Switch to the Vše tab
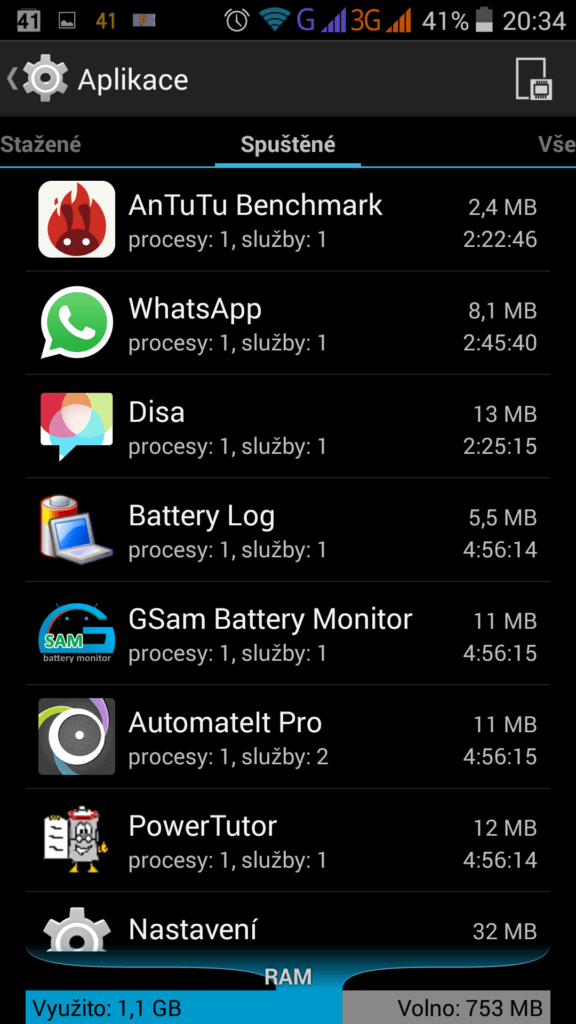 pyautogui.click(x=556, y=144)
